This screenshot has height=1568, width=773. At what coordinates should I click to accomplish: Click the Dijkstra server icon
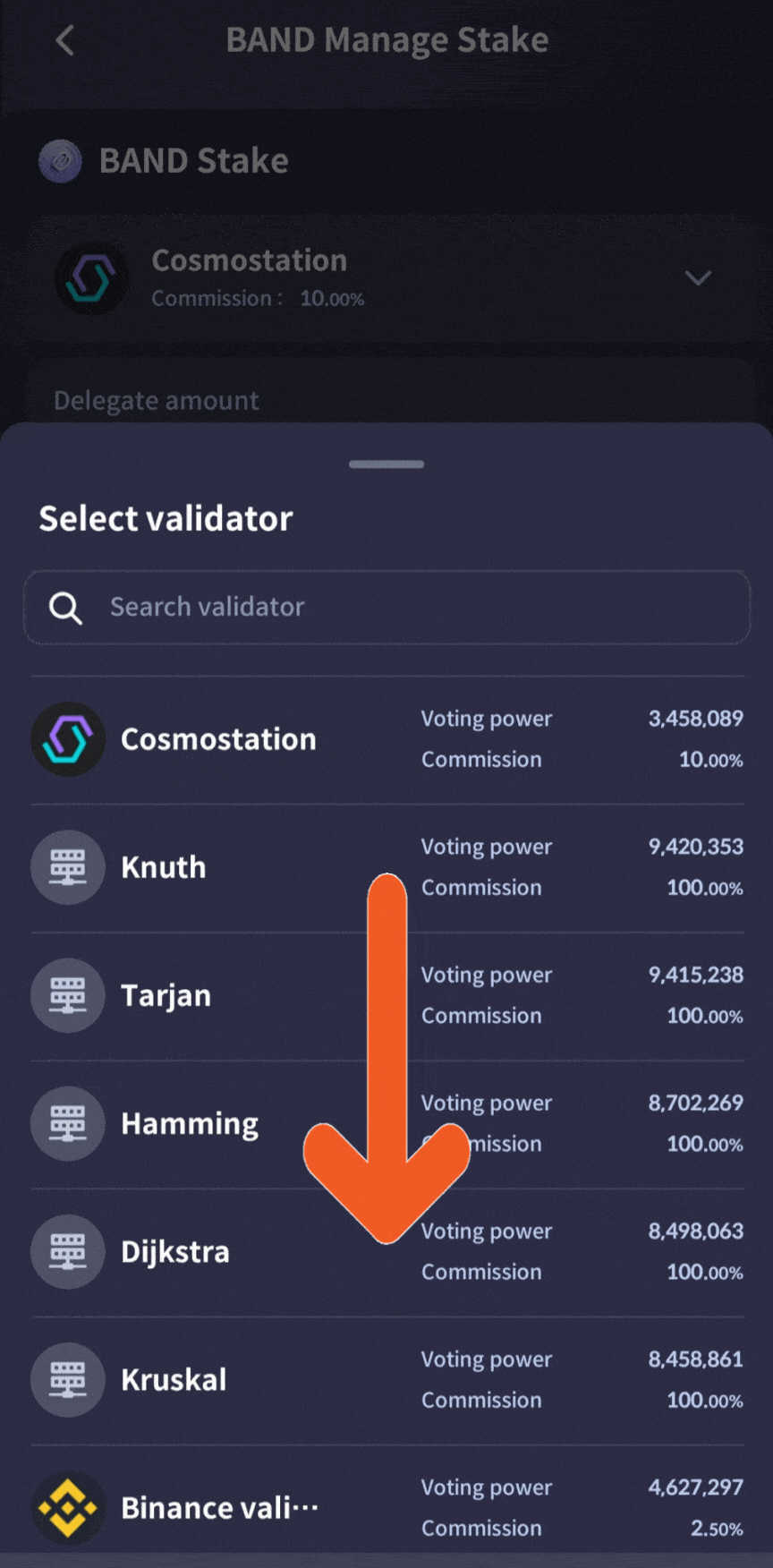coord(67,1251)
